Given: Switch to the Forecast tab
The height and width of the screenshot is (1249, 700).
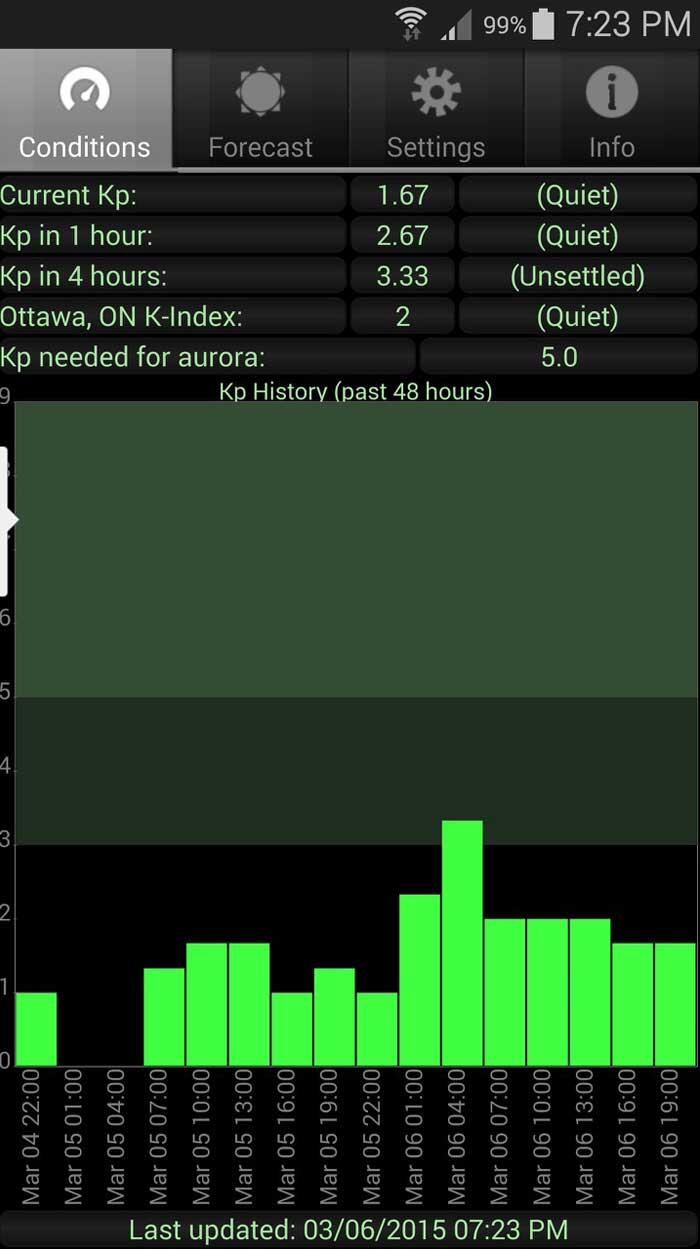Looking at the screenshot, I should (x=261, y=109).
